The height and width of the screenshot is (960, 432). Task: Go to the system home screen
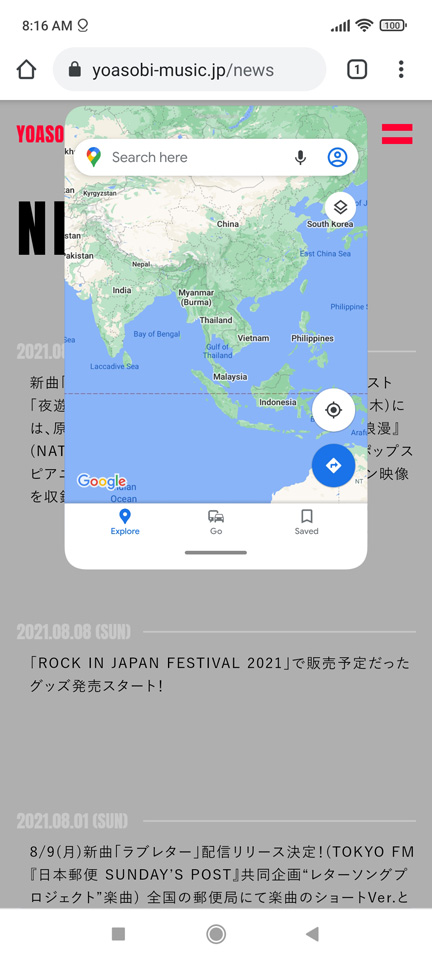coord(216,934)
